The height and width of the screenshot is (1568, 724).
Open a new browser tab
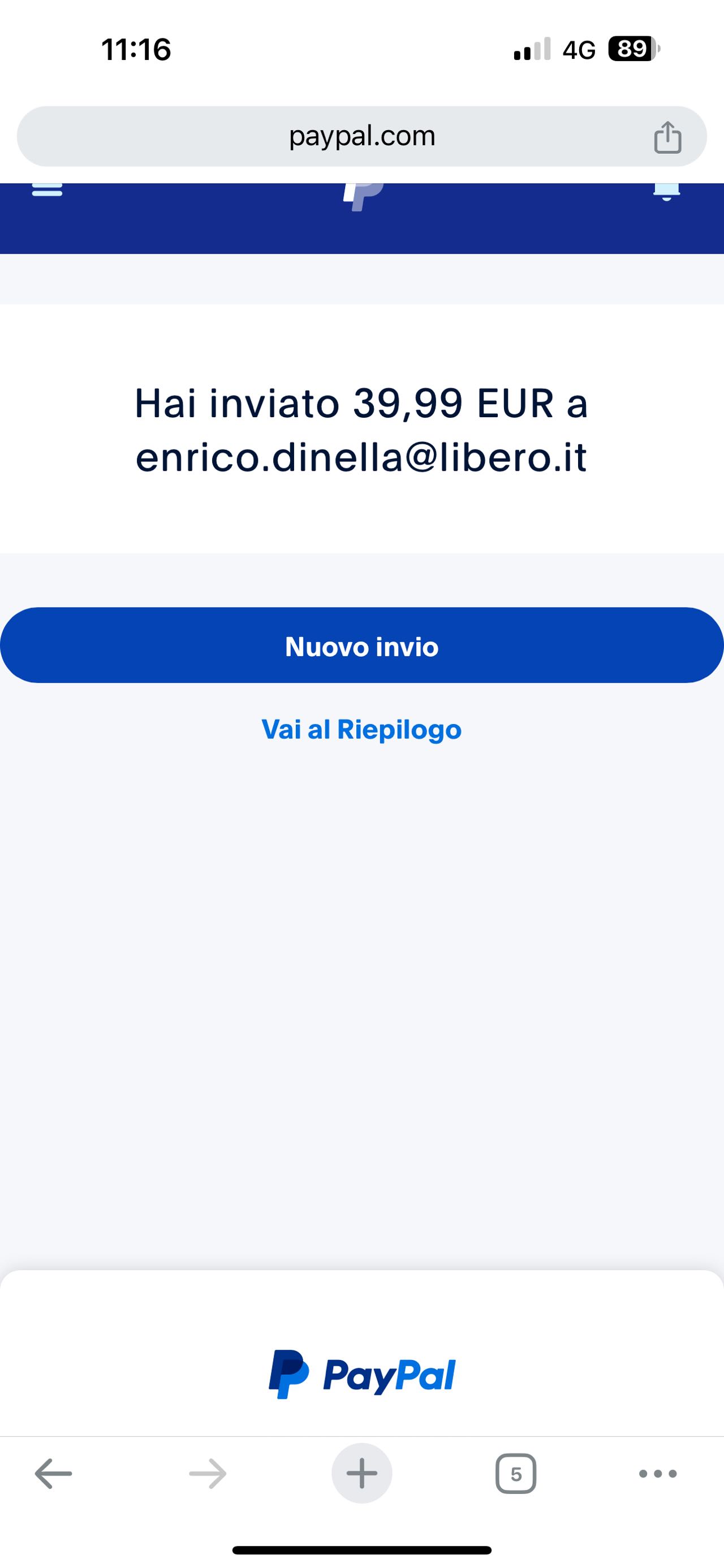361,1474
